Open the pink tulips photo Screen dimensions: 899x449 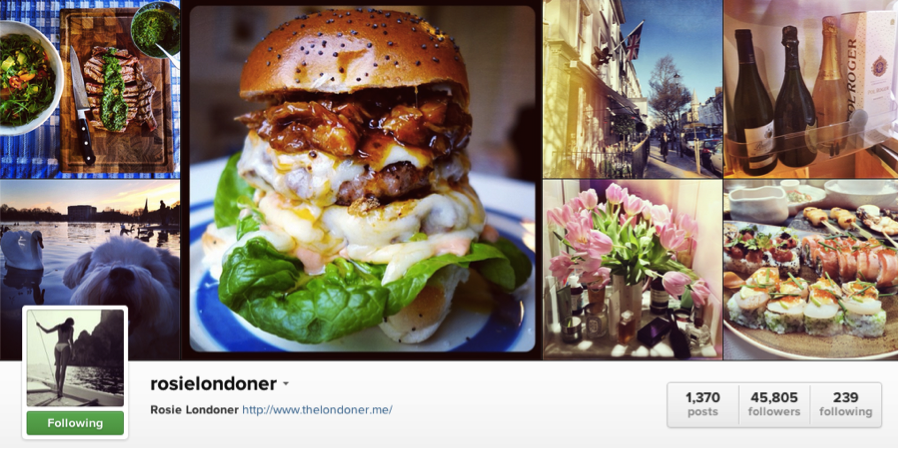(632, 270)
